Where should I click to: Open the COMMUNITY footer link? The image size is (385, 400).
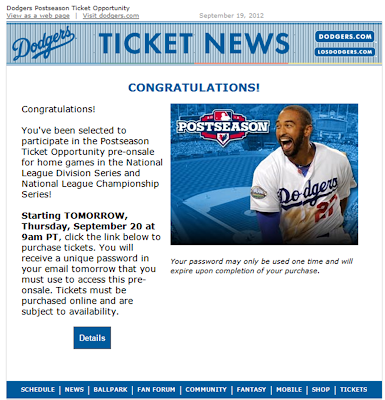pos(206,389)
